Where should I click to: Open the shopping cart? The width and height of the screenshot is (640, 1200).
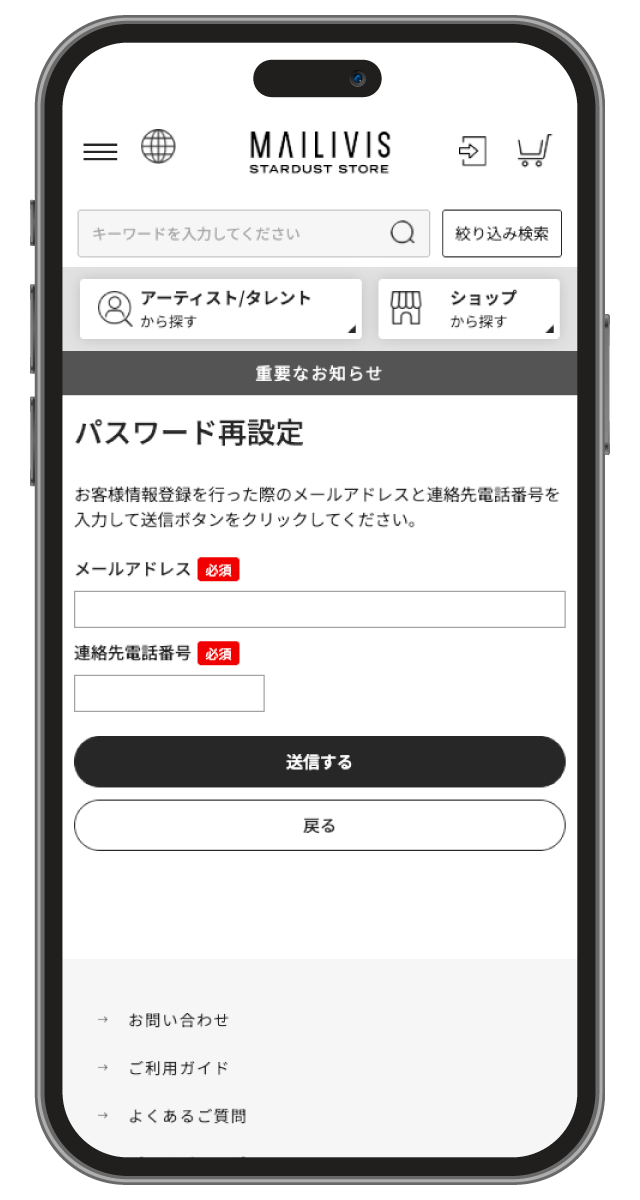click(x=533, y=151)
